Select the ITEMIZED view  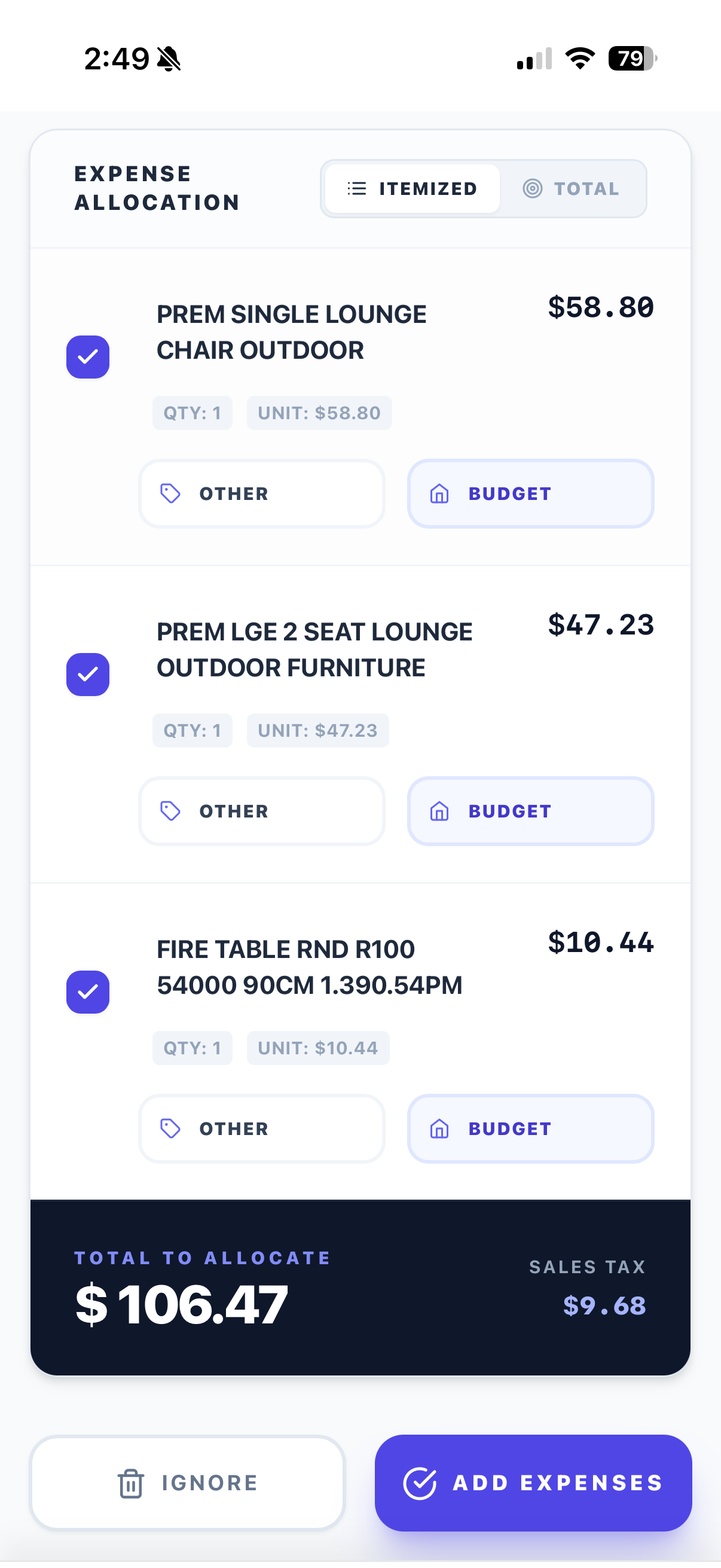coord(411,188)
